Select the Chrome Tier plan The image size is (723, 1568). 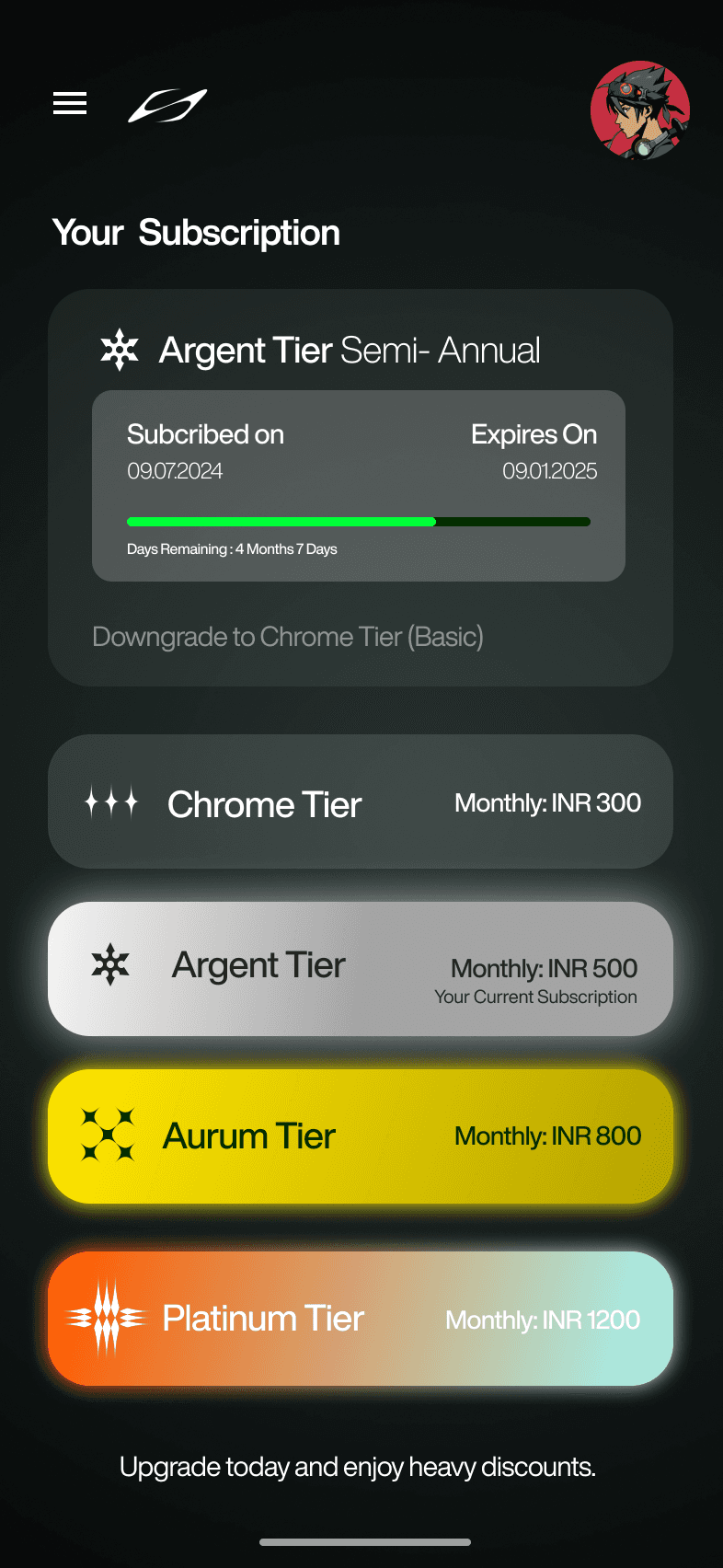click(x=361, y=801)
